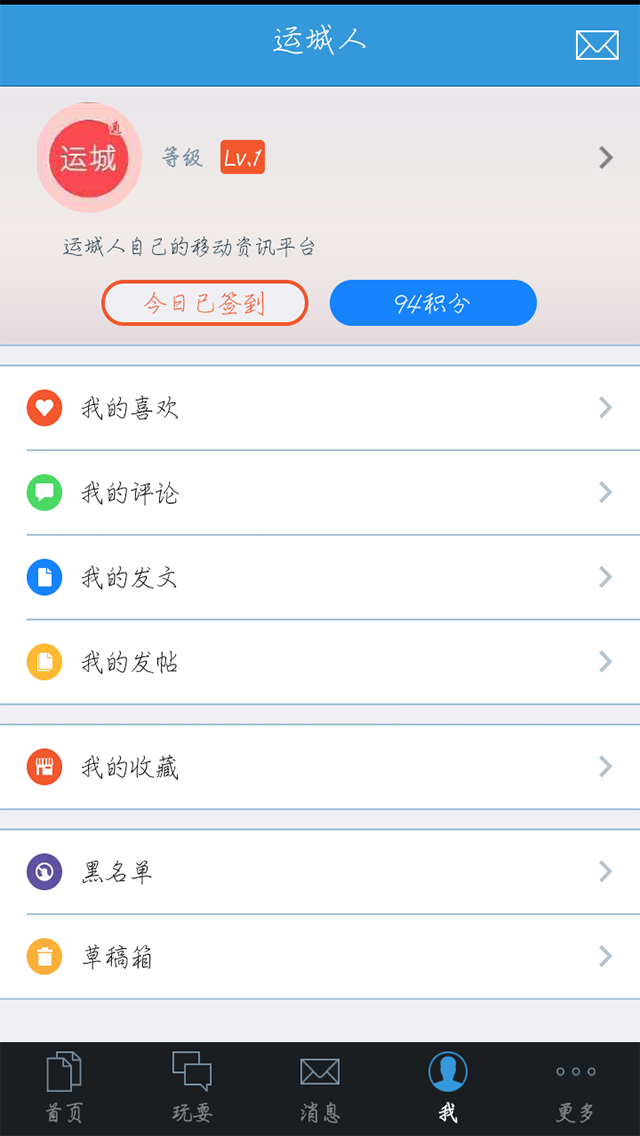Open 我的收藏
640x1136 pixels.
pyautogui.click(x=320, y=767)
